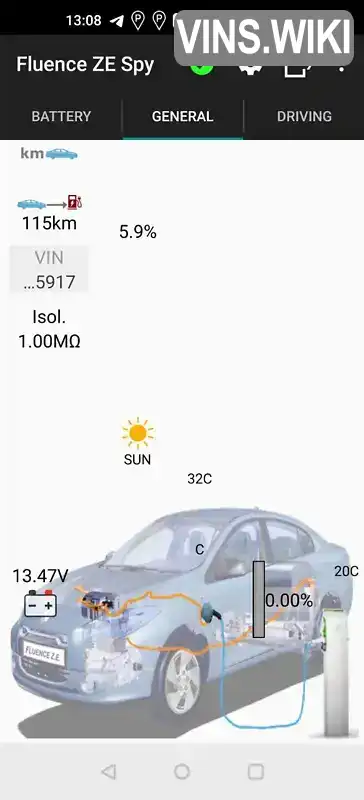Switch to the Battery tab

pyautogui.click(x=61, y=116)
